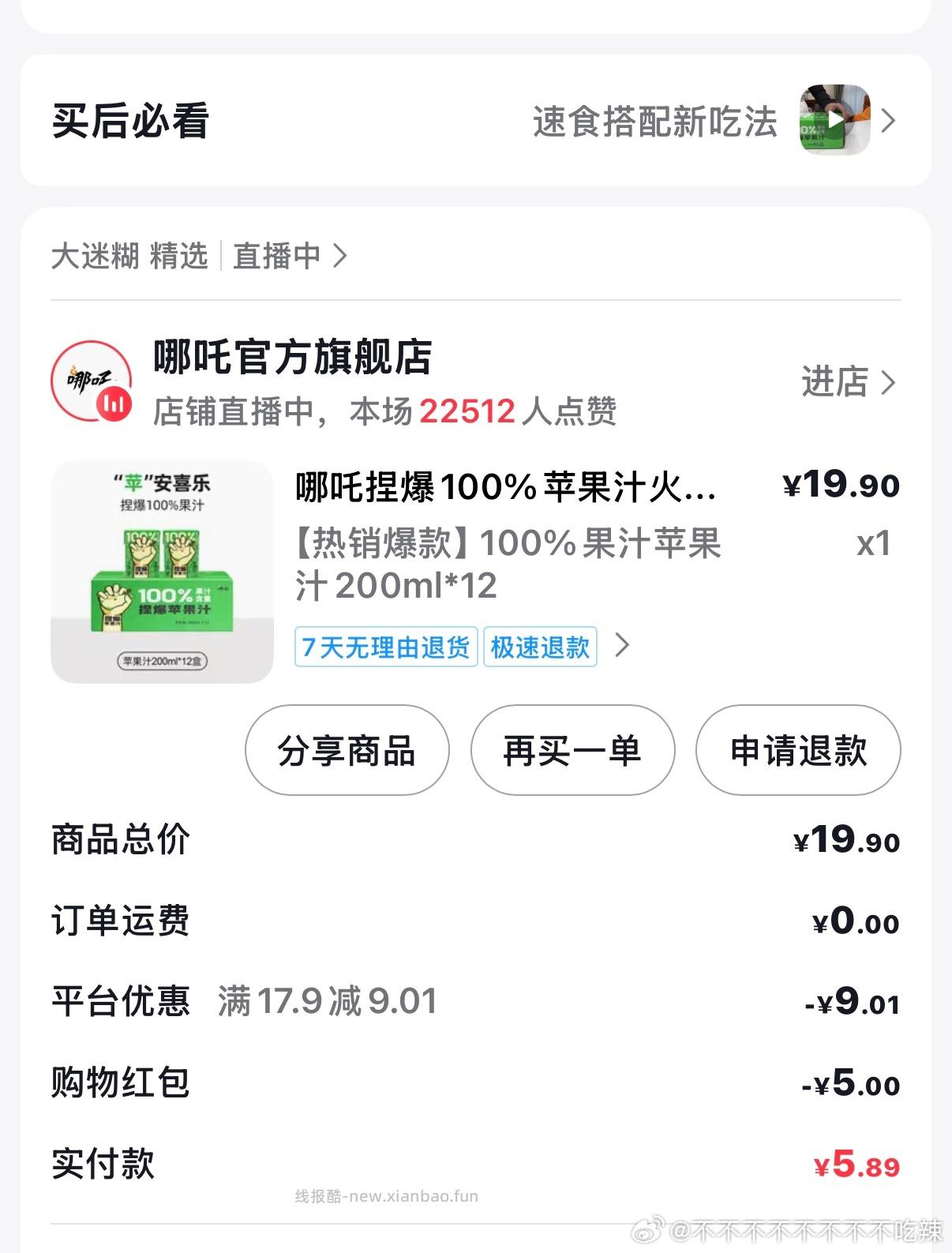Screen dimensions: 952x1253
Task: View the 满17.9减9.01 platform discount detail
Action: 327,1001
